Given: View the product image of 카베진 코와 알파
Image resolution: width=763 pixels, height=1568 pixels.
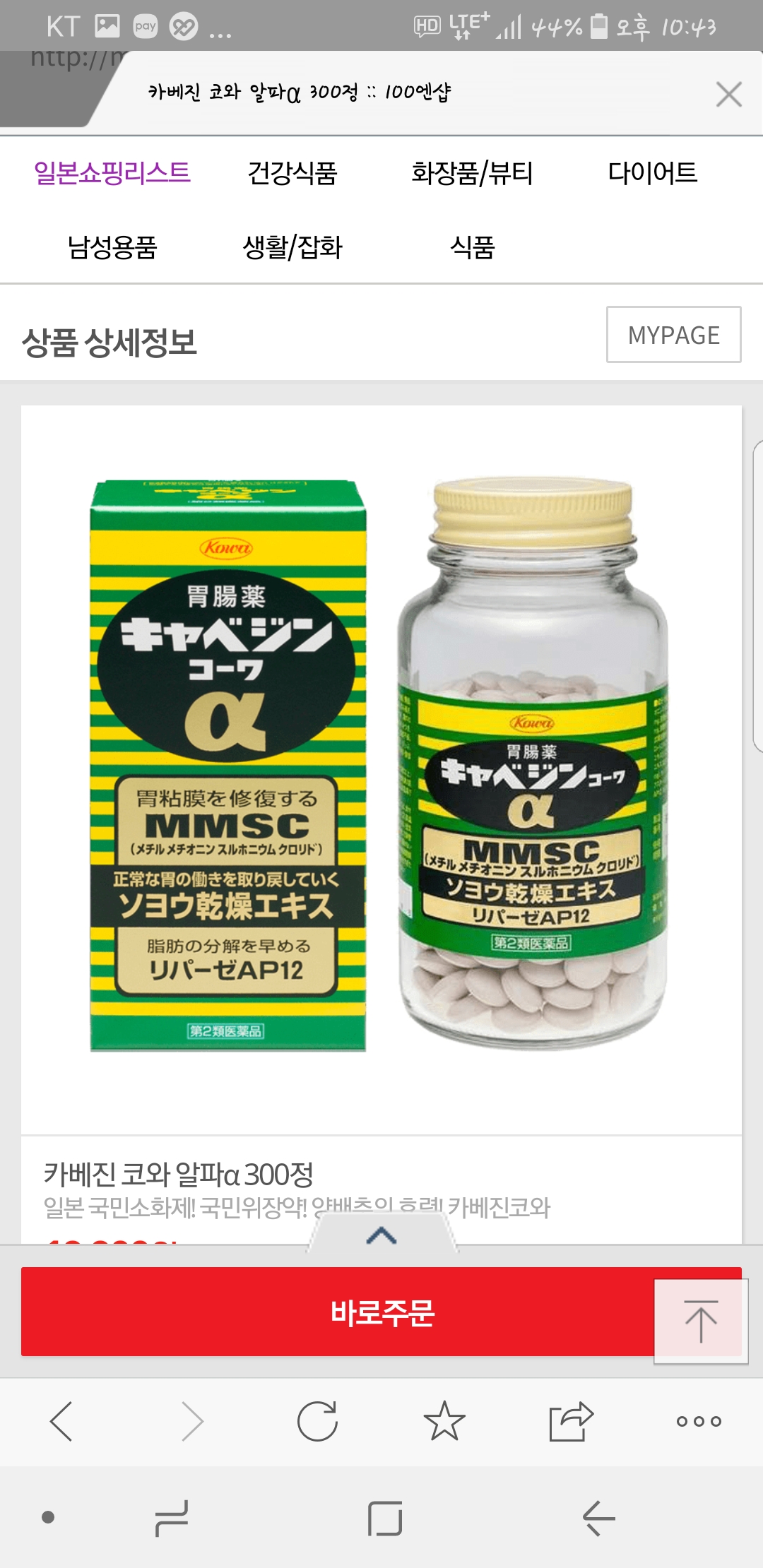Looking at the screenshot, I should coord(381,766).
